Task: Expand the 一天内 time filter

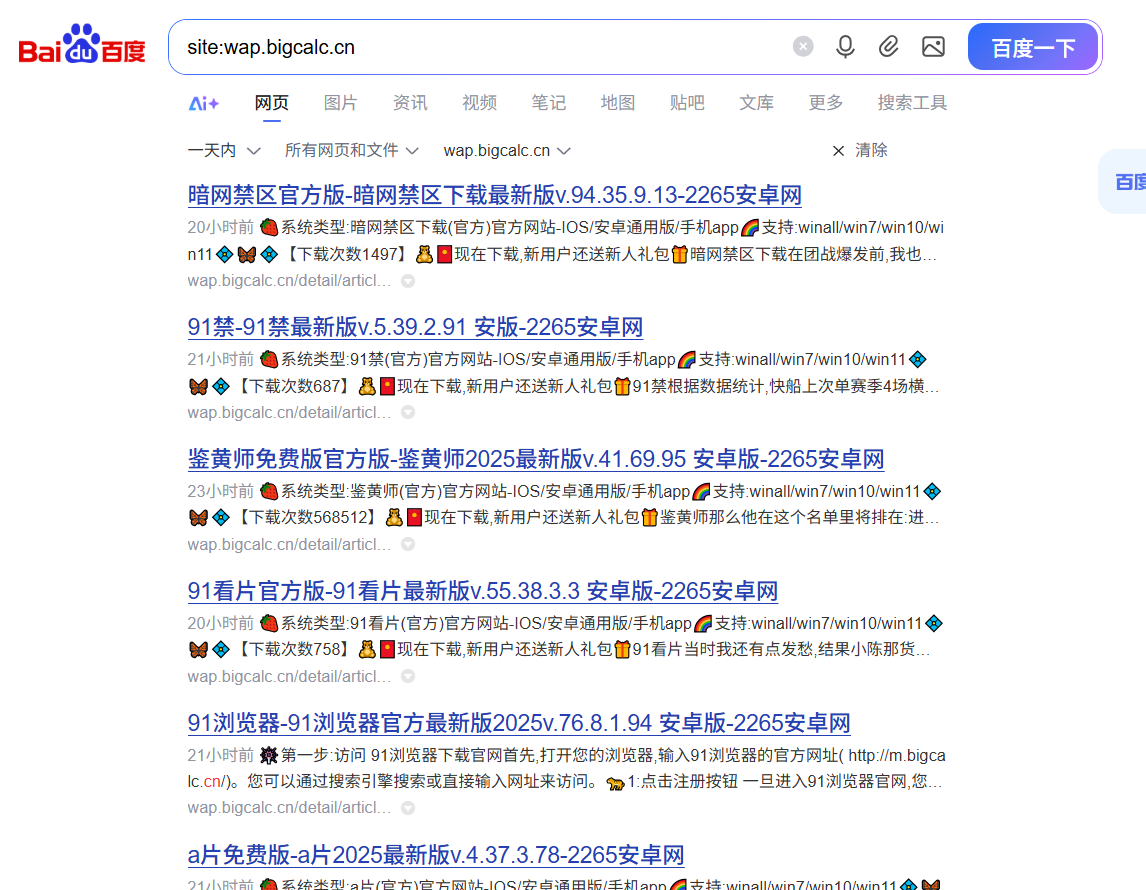Action: (x=224, y=150)
